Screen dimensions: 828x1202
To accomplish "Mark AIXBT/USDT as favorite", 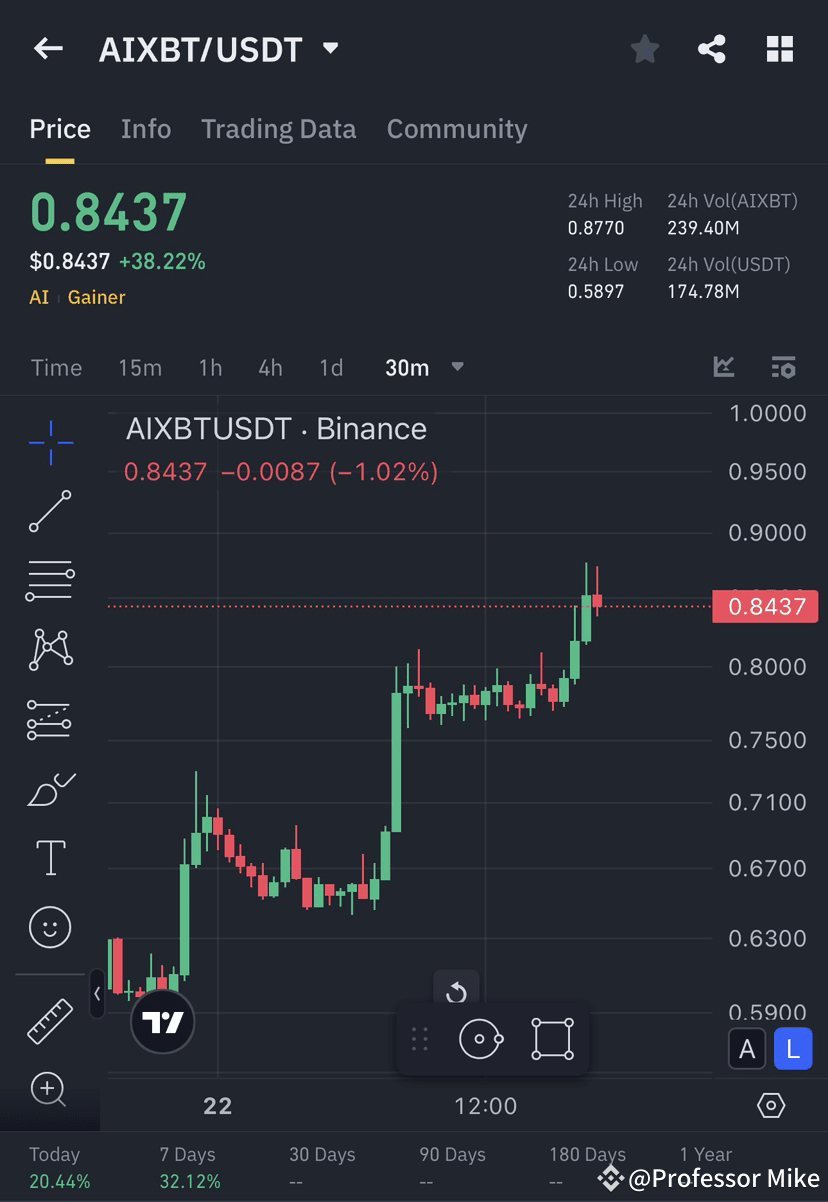I will [x=644, y=48].
